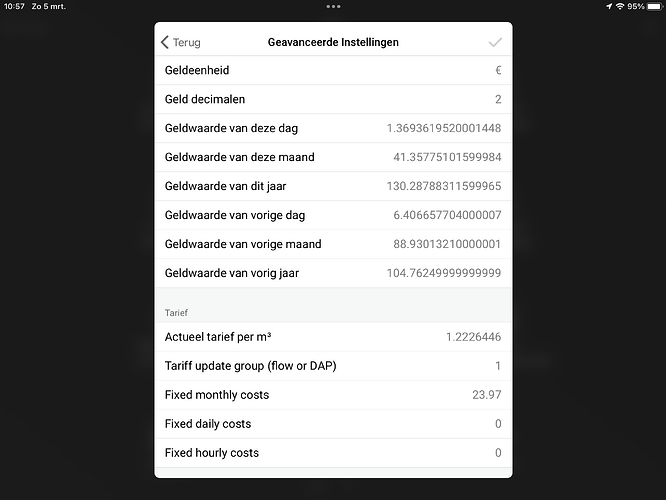Edit Geldwaarde van dit jaar value
The image size is (666, 500).
444,186
